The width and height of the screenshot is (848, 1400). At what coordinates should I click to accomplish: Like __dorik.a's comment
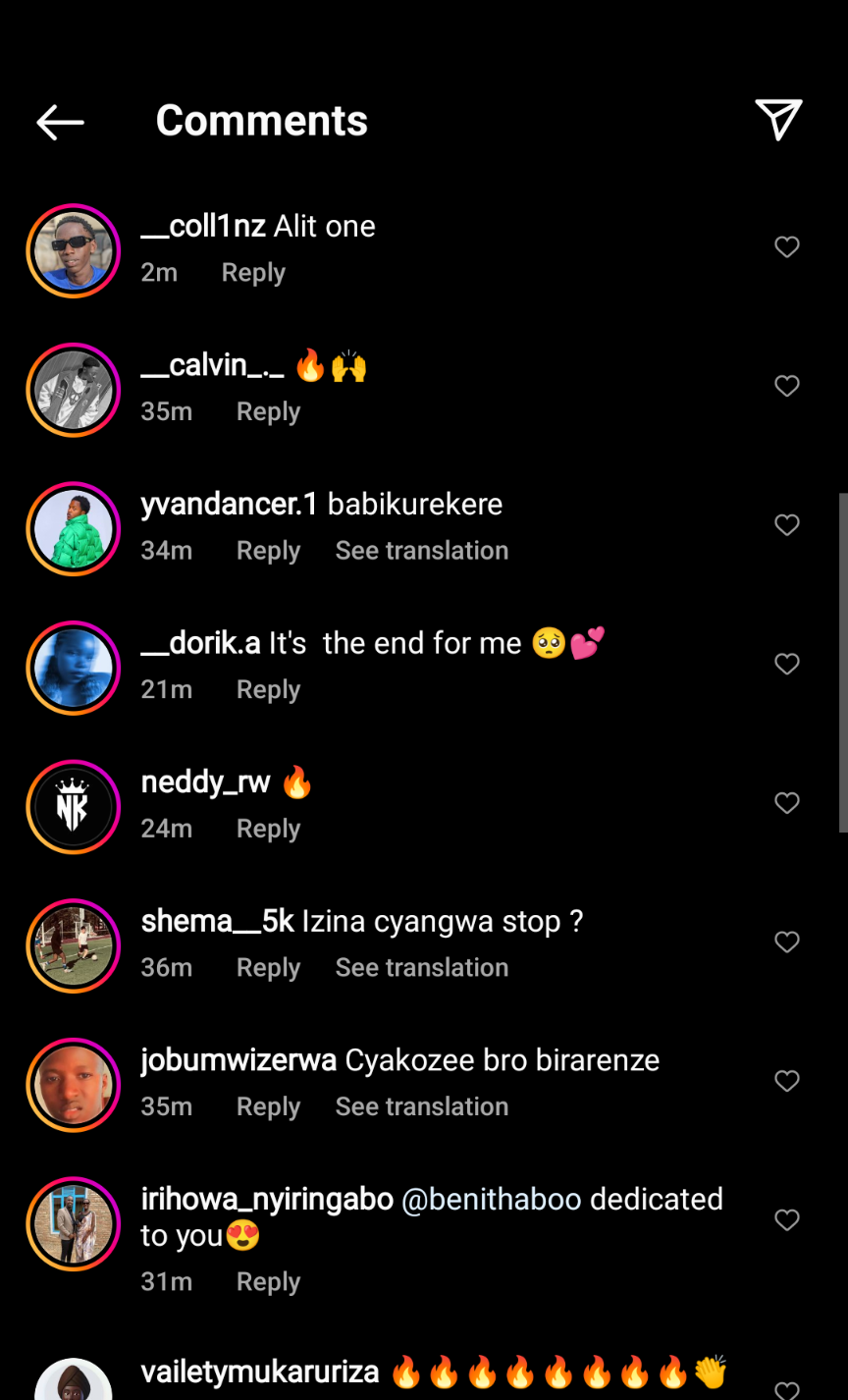(x=786, y=665)
